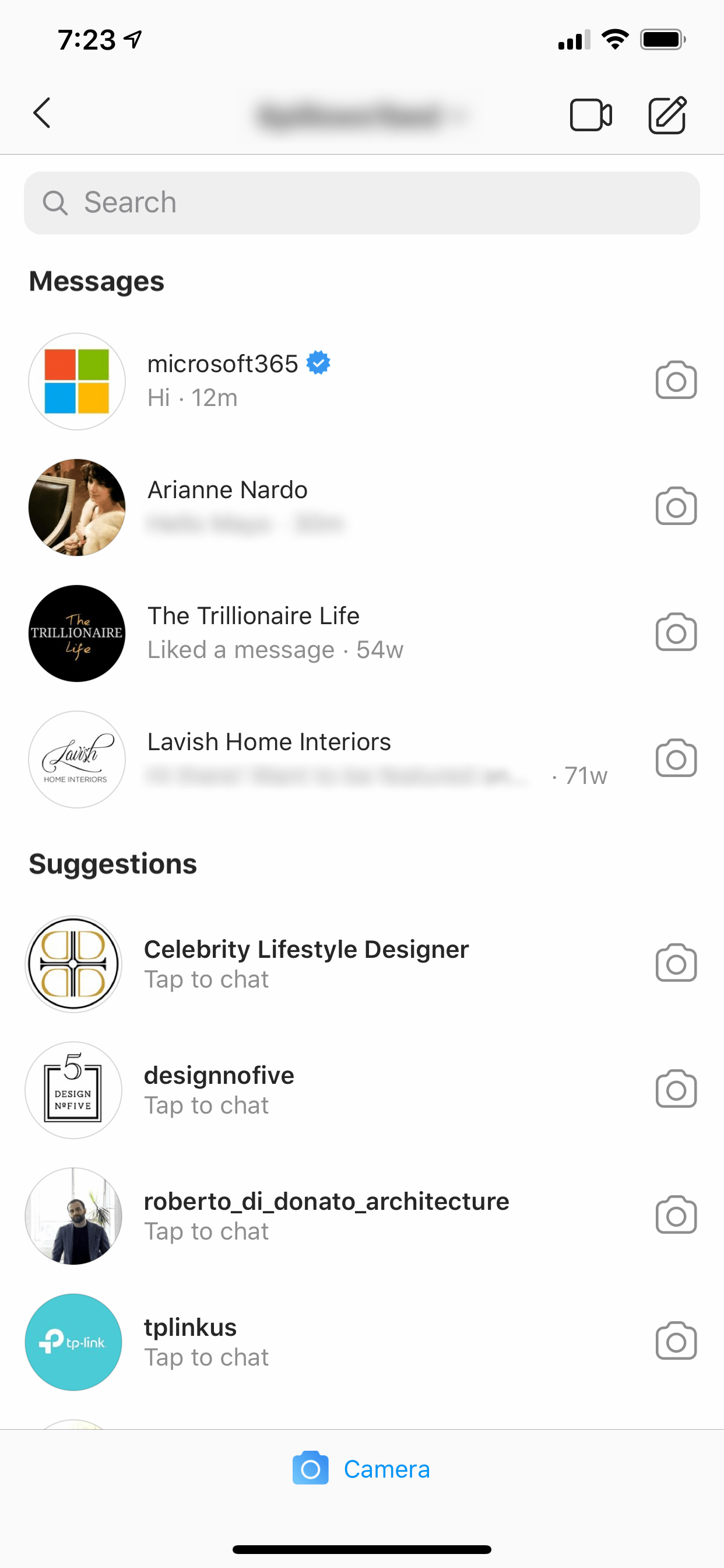This screenshot has height=1568, width=724.
Task: Tap the camera icon beside tplinkus
Action: pos(676,1341)
